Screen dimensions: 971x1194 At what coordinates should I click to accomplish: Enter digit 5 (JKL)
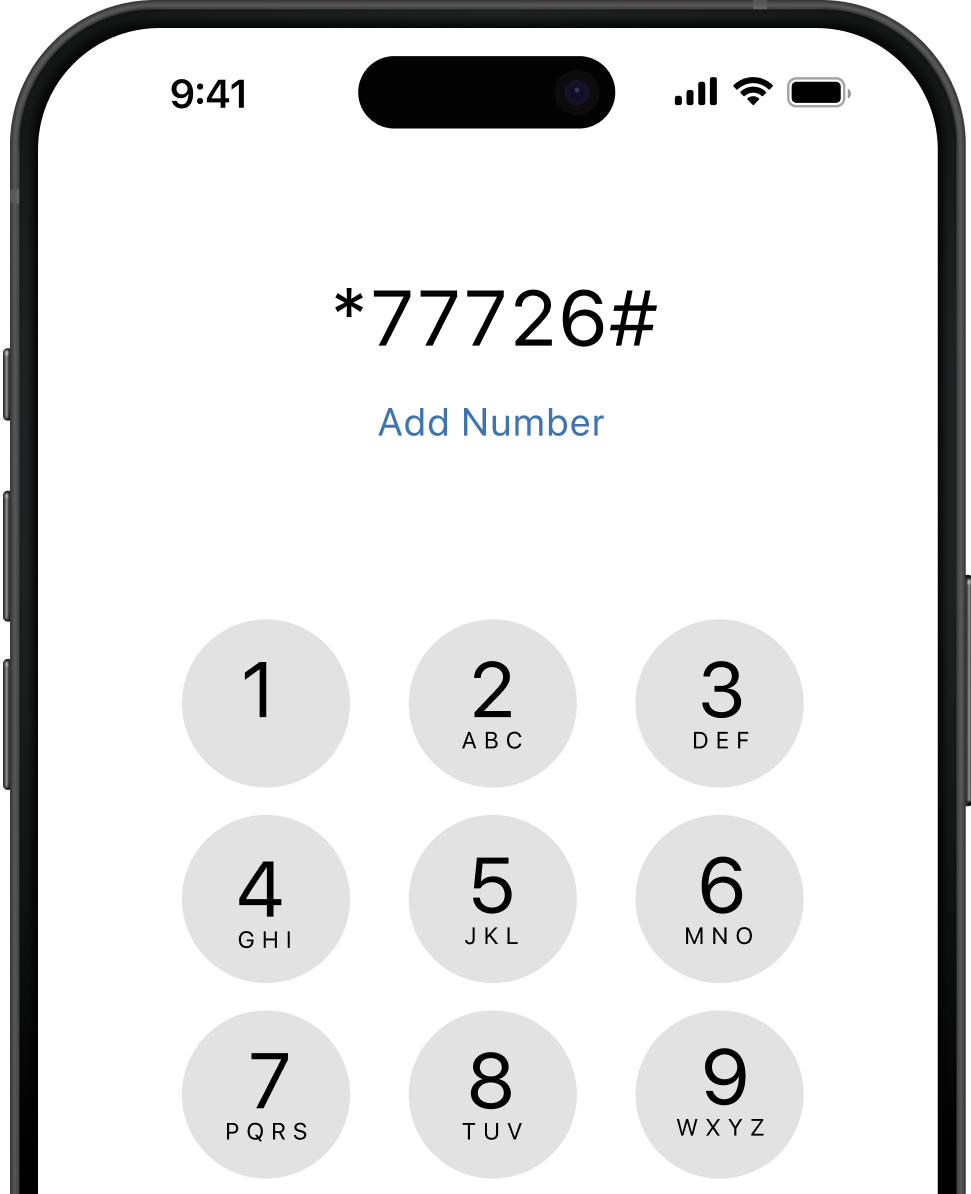[x=493, y=899]
